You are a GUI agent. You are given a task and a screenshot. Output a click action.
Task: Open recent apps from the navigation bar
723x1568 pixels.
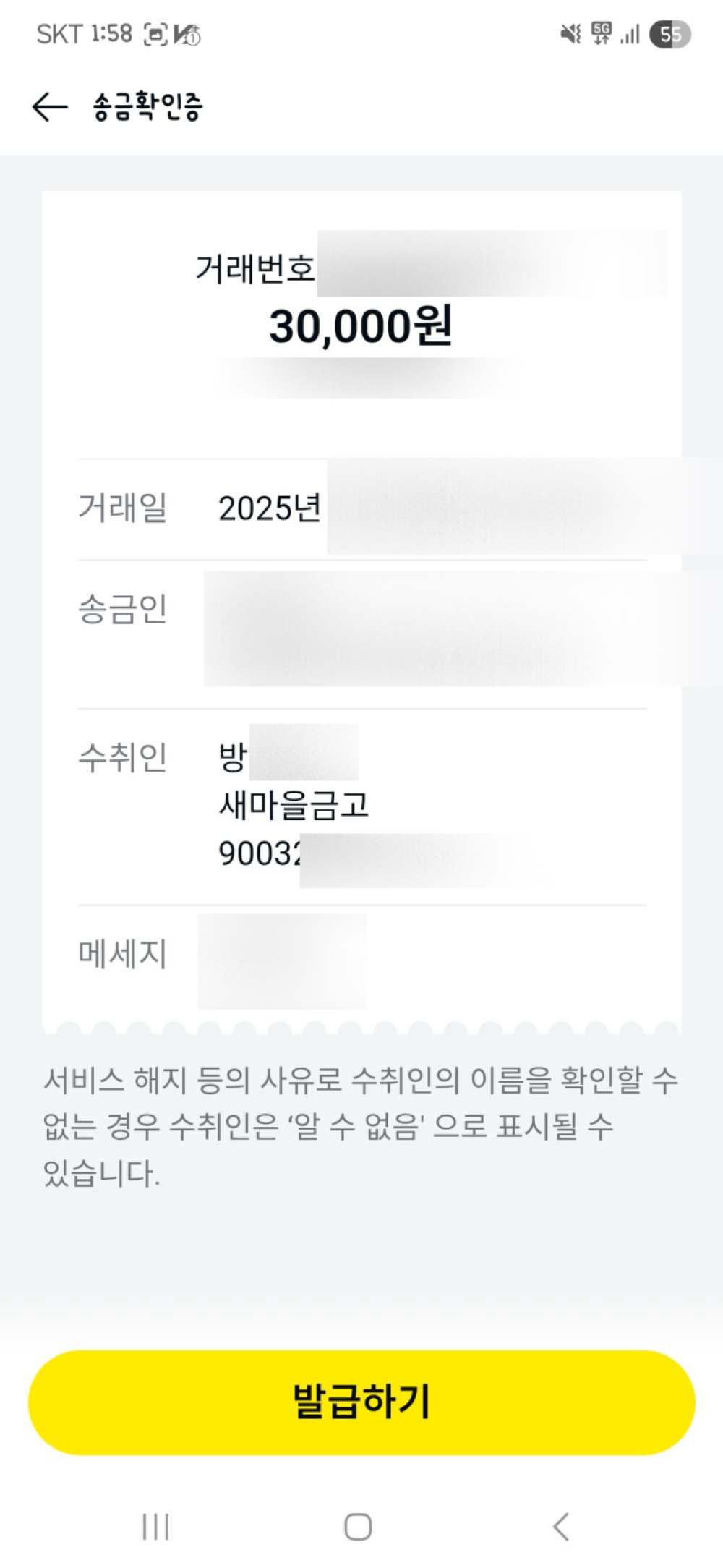pyautogui.click(x=155, y=1527)
